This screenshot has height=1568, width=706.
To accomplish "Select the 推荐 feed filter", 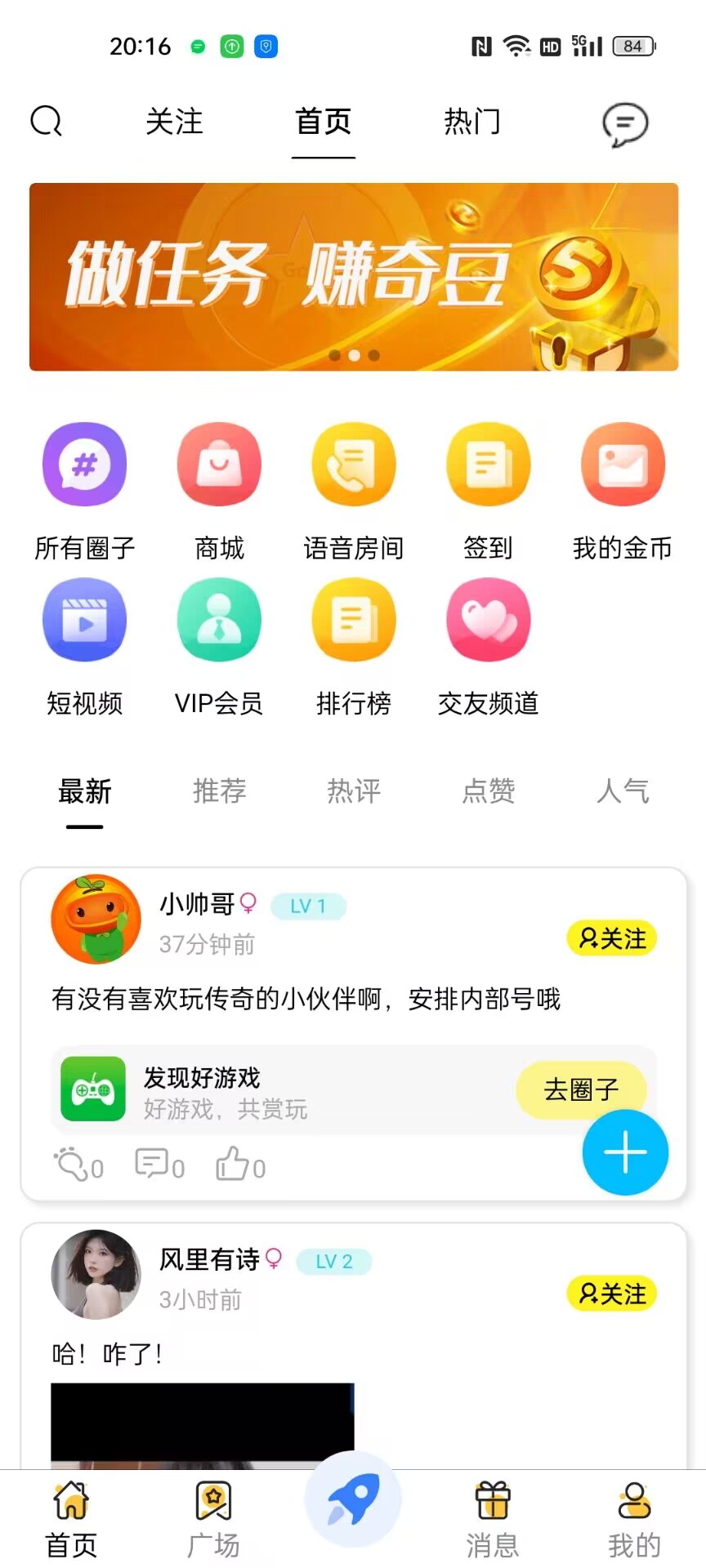I will pos(219,791).
